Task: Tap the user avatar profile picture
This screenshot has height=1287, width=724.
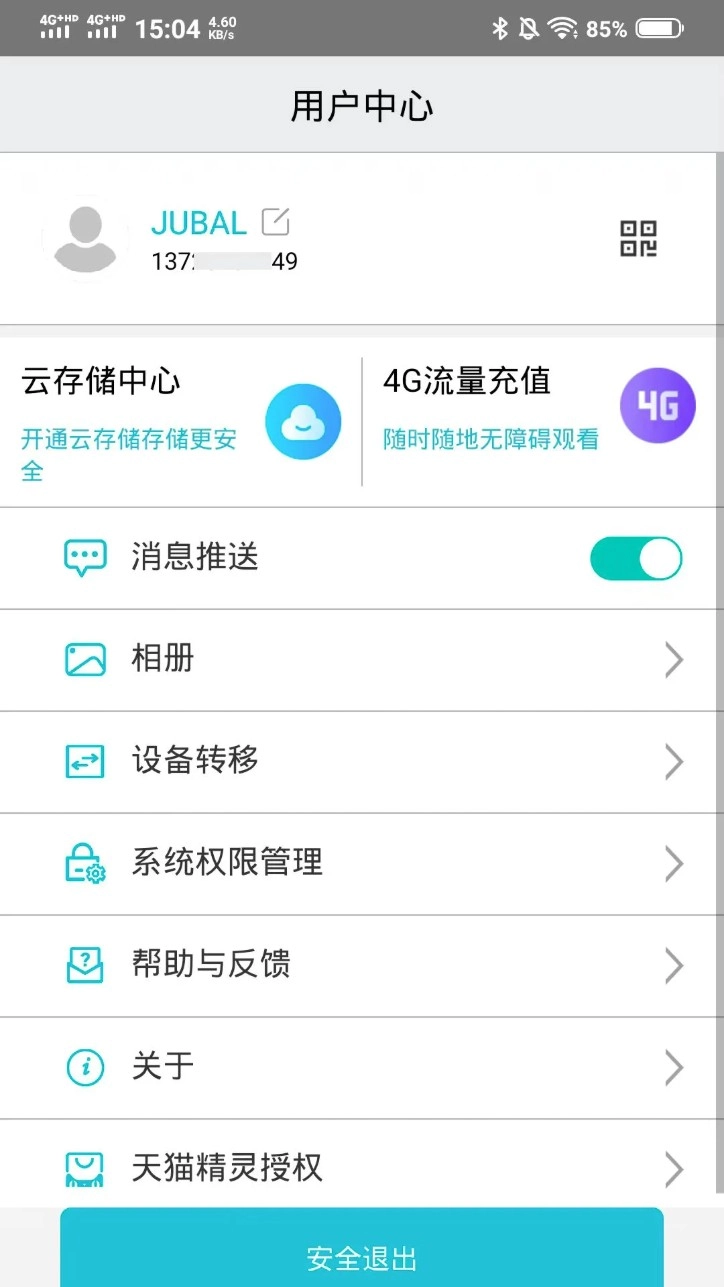Action: (85, 239)
